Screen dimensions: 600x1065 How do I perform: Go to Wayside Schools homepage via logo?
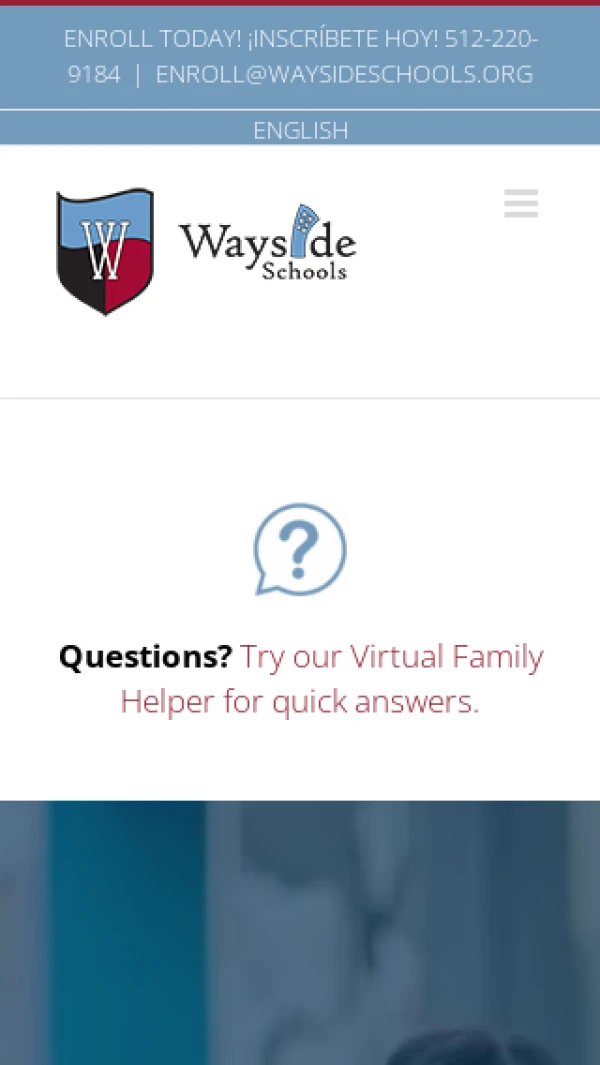[206, 251]
